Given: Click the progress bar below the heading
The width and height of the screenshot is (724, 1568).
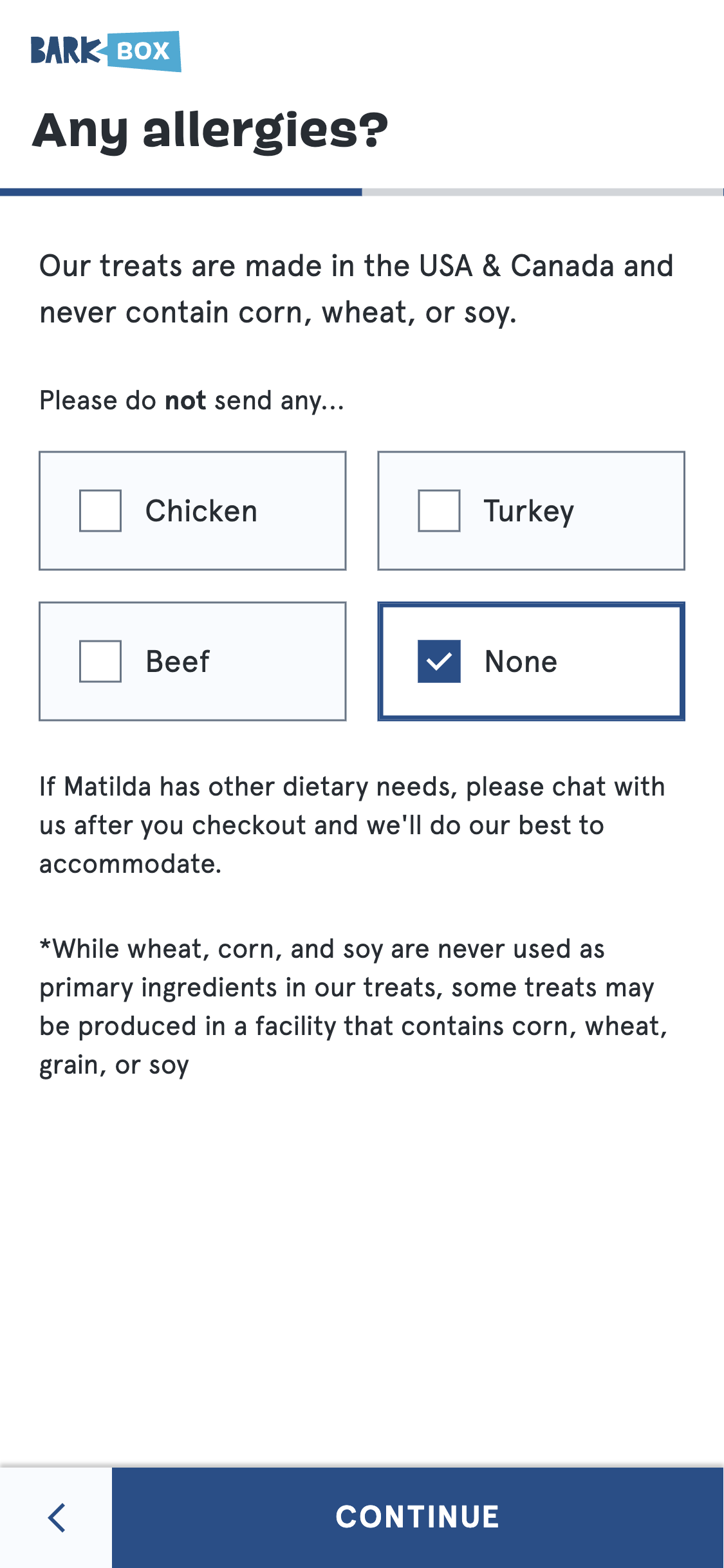Looking at the screenshot, I should pos(362,189).
